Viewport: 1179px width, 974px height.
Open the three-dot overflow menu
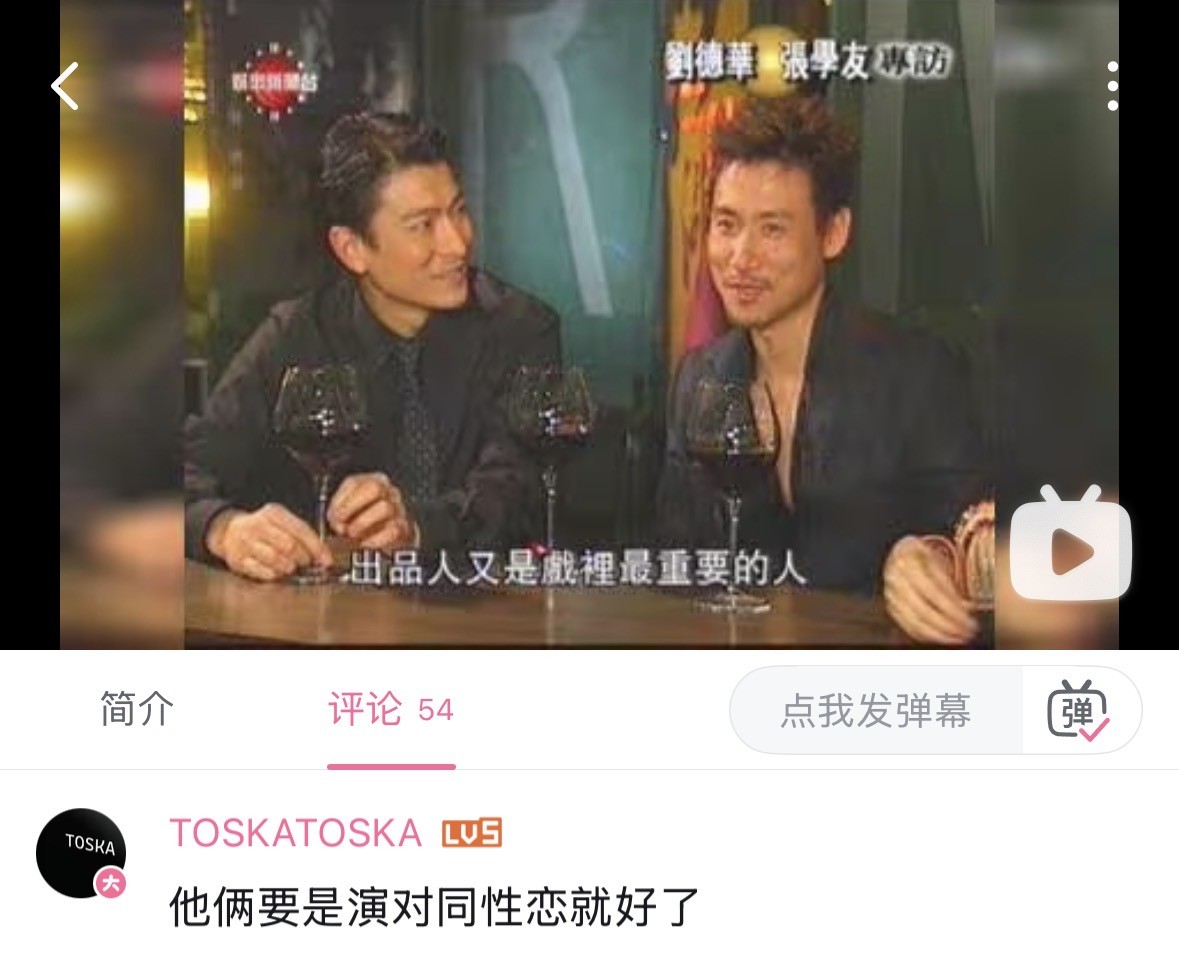click(1112, 86)
